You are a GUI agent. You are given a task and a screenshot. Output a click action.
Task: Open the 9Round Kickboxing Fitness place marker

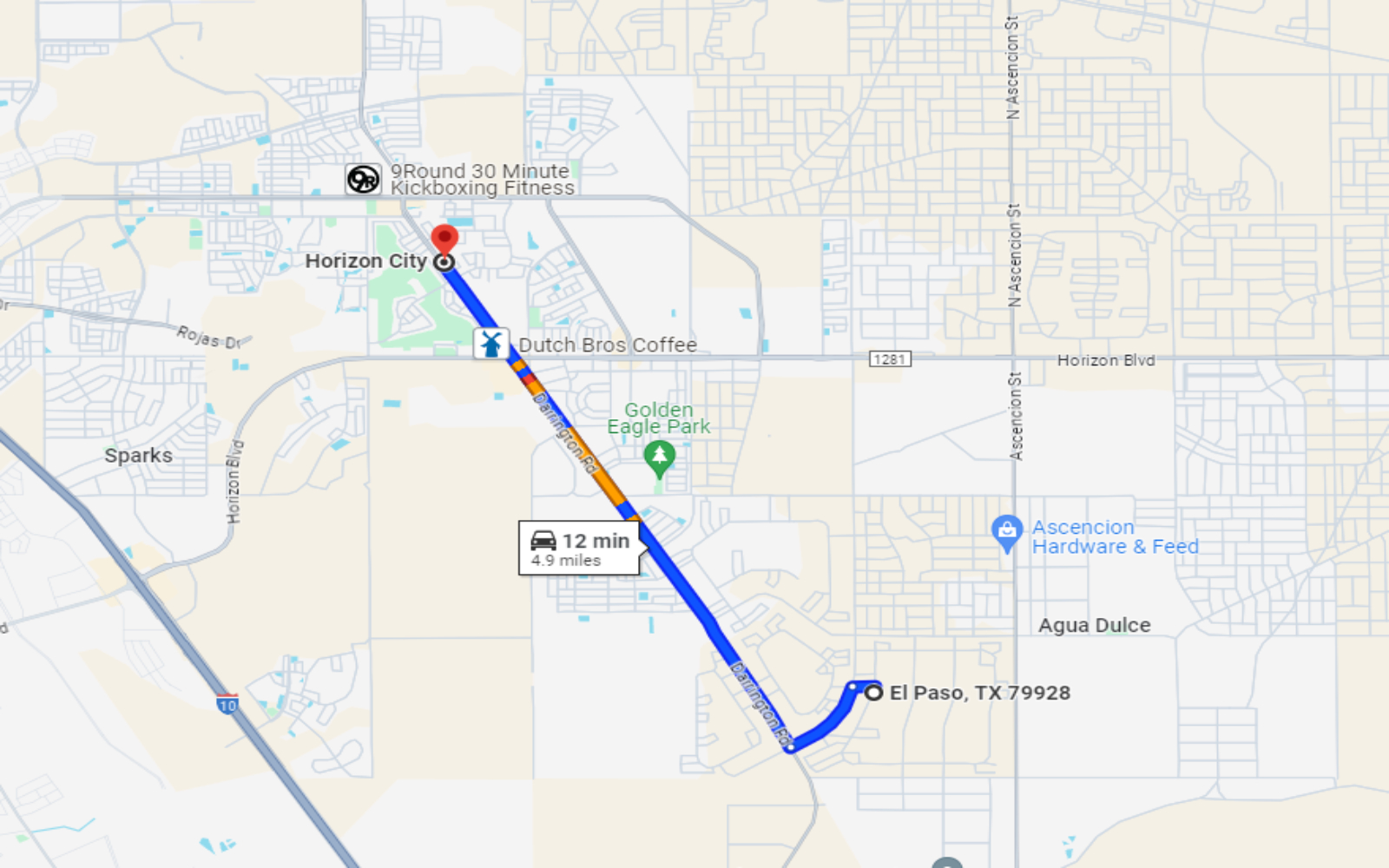pyautogui.click(x=363, y=180)
